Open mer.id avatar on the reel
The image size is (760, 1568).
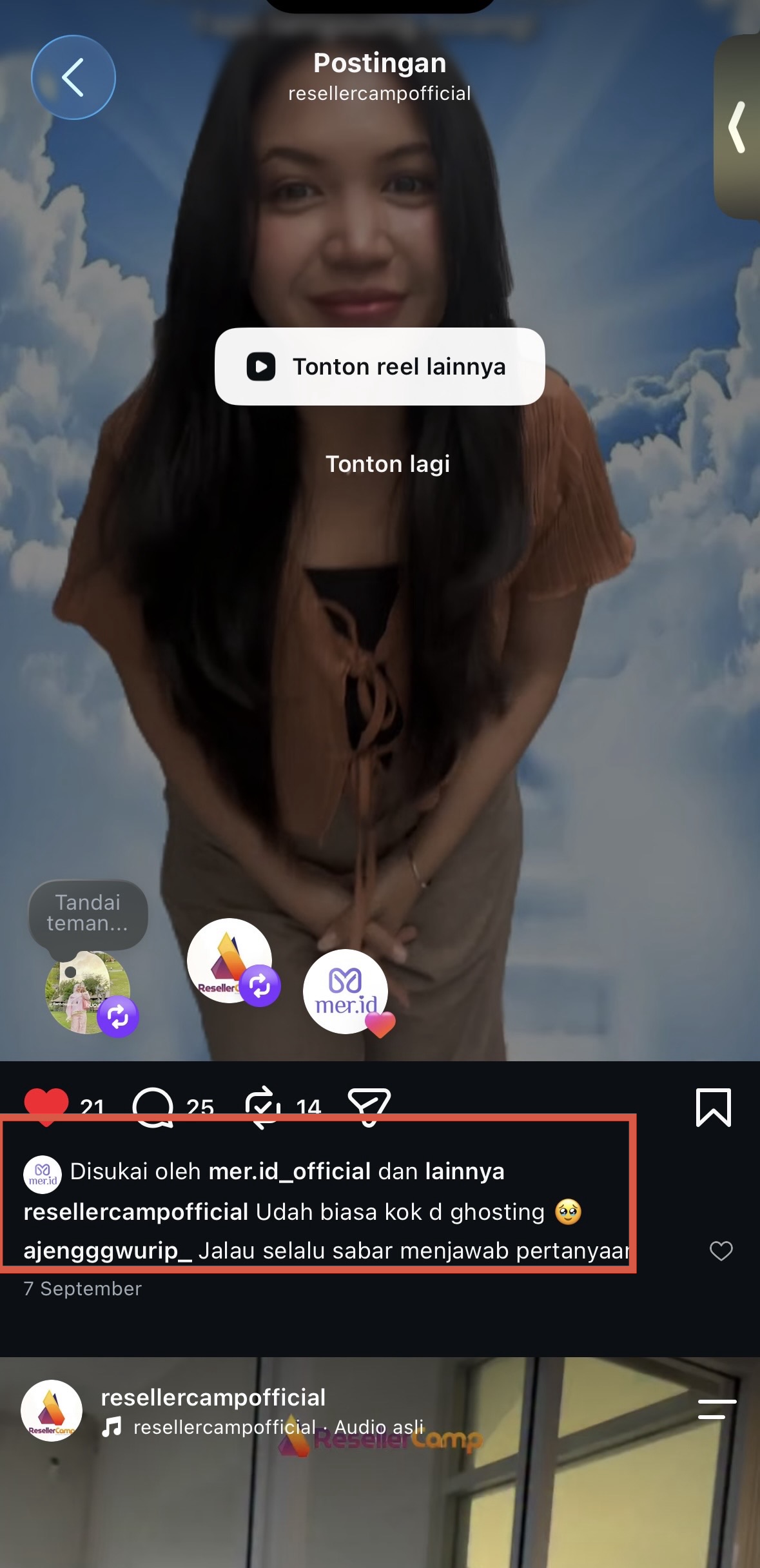[x=346, y=992]
